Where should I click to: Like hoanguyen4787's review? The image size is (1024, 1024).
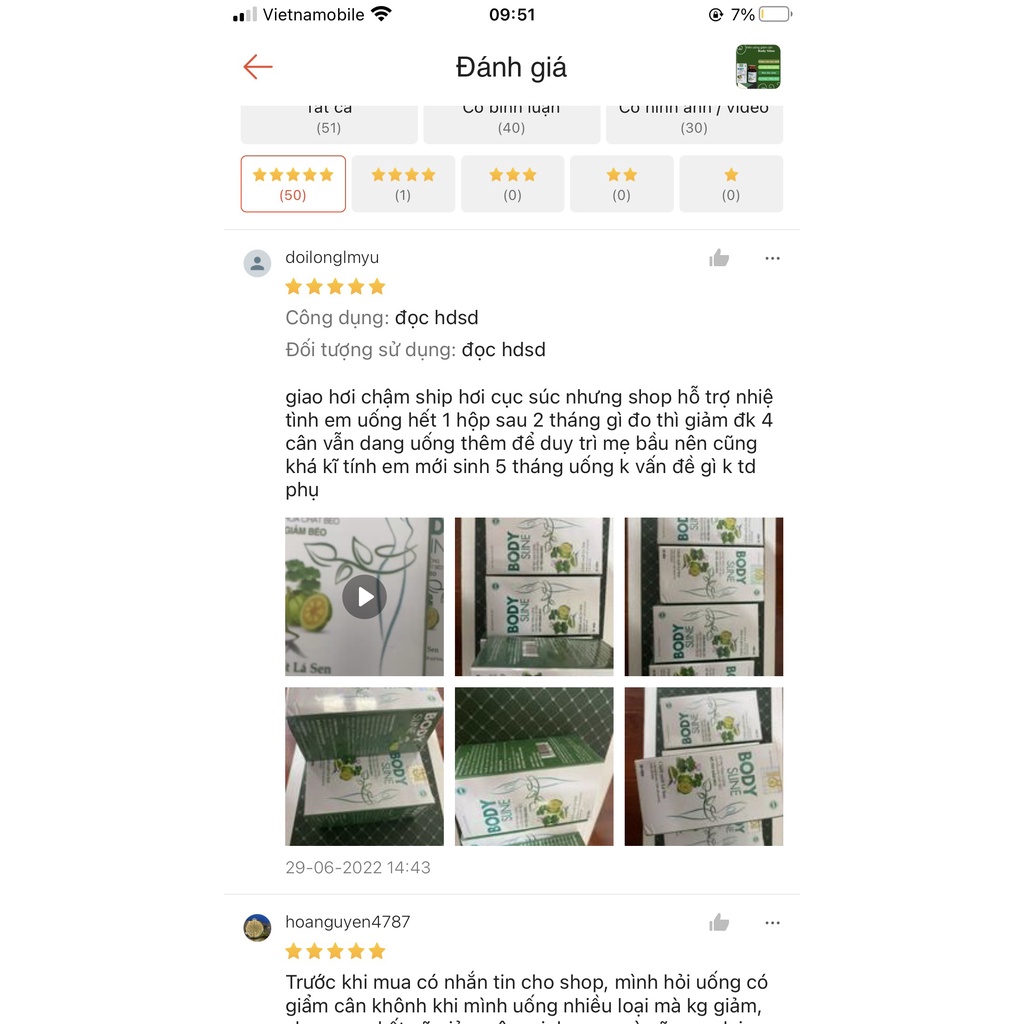click(x=719, y=923)
